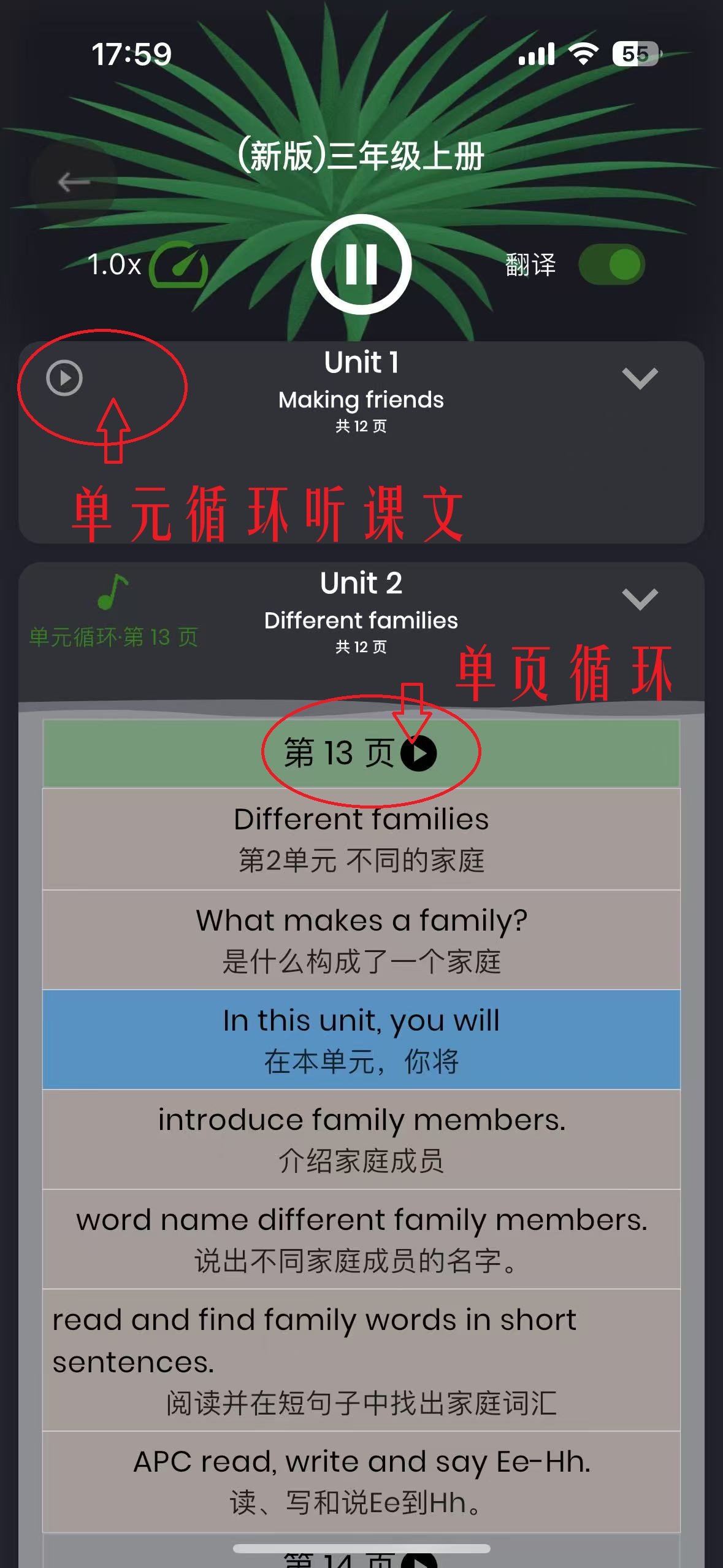Go back with the arrow icon

pyautogui.click(x=74, y=182)
